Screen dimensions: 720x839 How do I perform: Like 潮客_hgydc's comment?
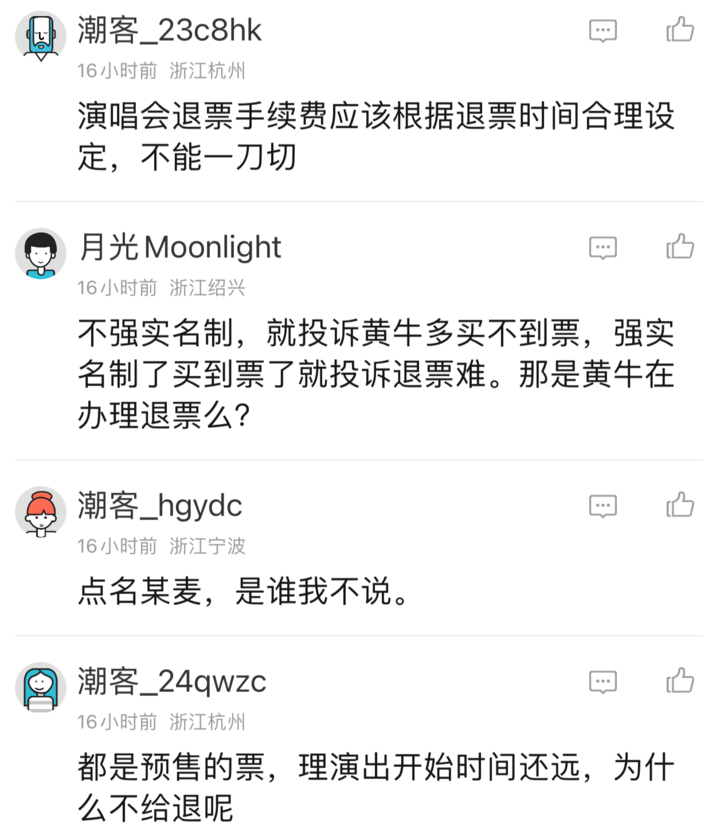680,505
